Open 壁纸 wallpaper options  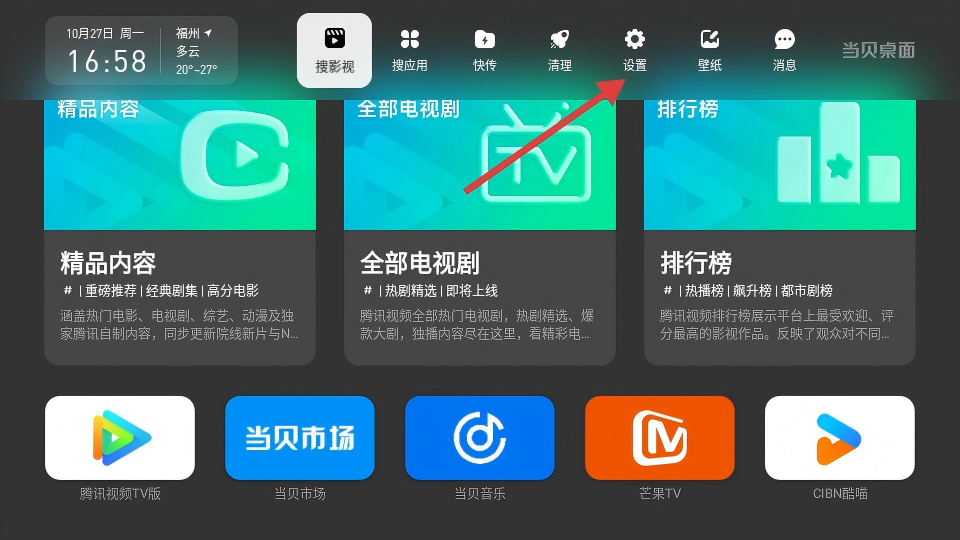click(x=709, y=50)
